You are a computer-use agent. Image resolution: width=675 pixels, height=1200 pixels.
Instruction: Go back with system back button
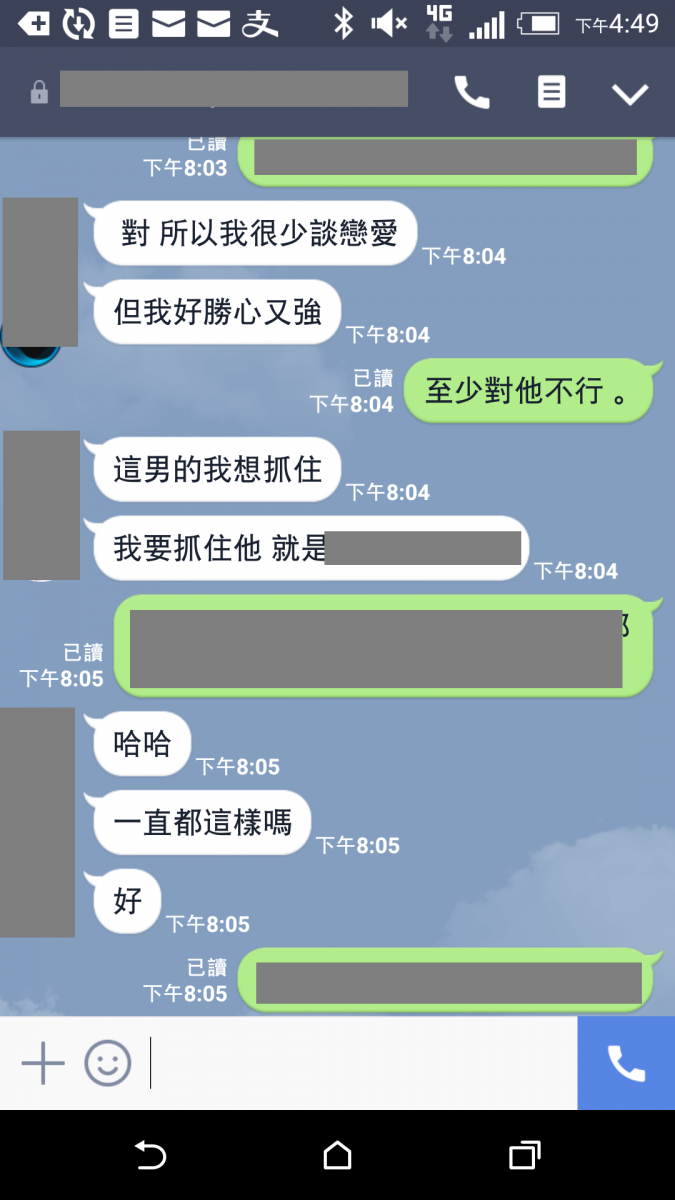(150, 1156)
